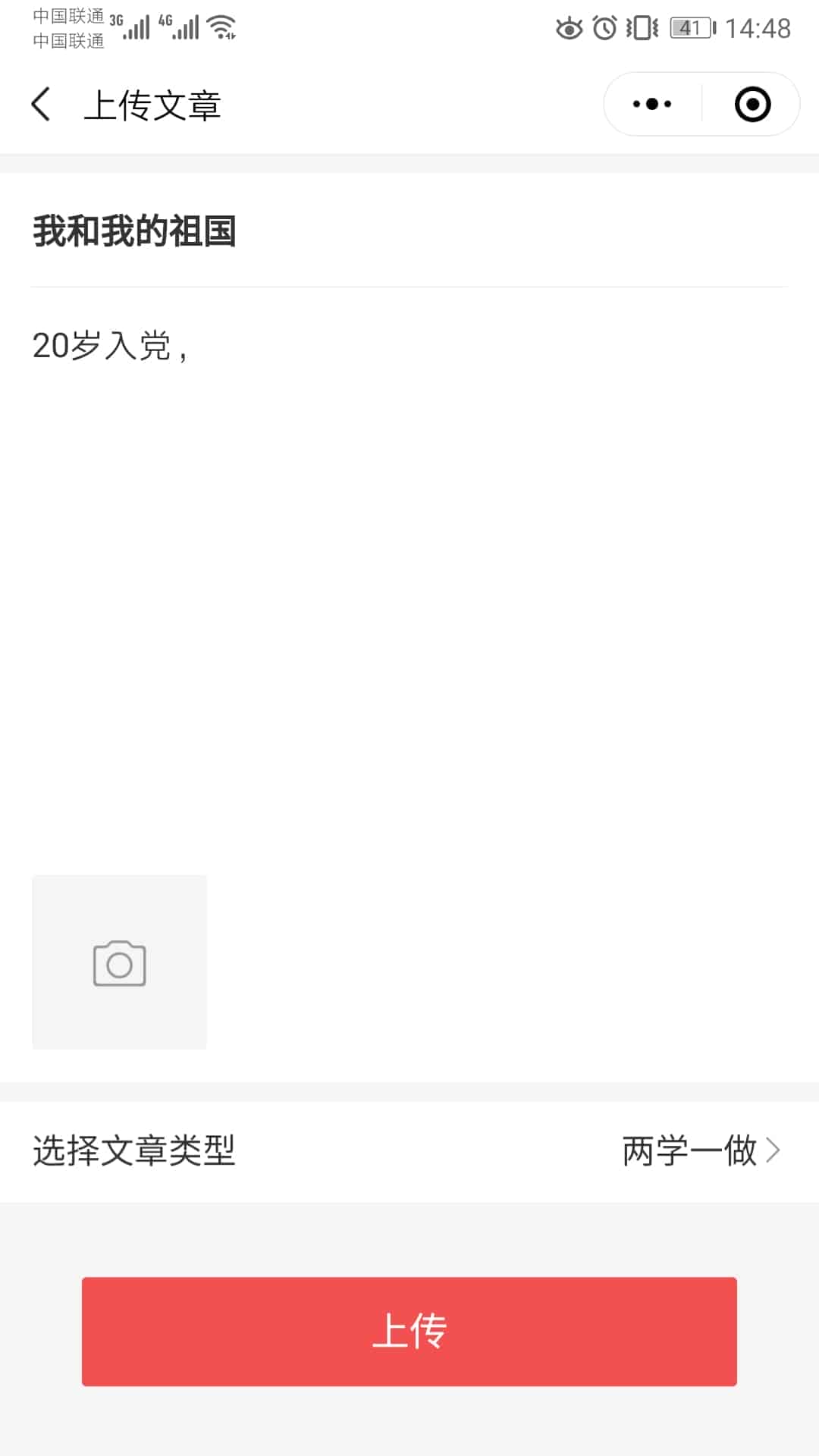The height and width of the screenshot is (1456, 819).
Task: Open the mini program three-dot menu
Action: [x=652, y=104]
